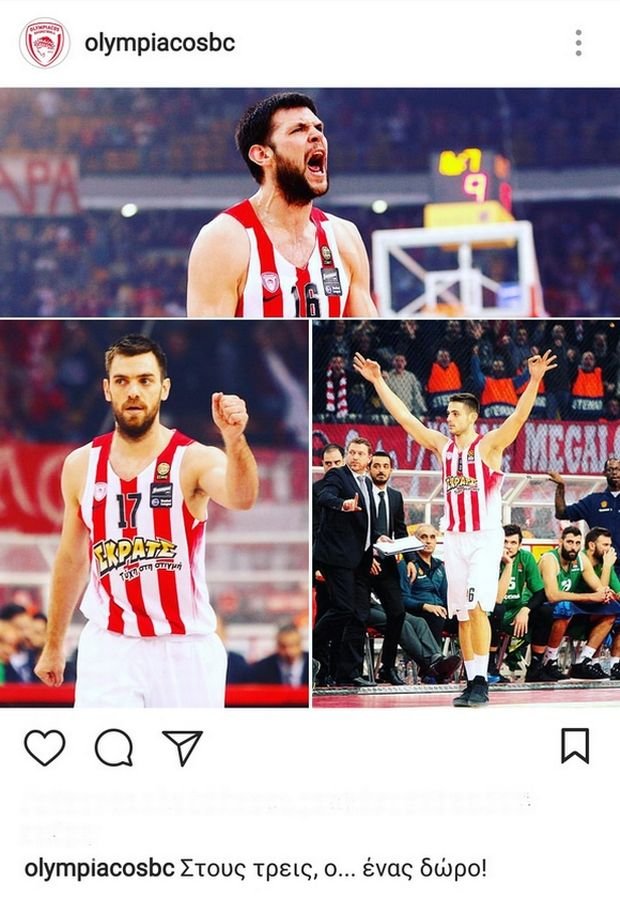
Task: Bookmark the olympiacosbc post
Action: (x=575, y=746)
